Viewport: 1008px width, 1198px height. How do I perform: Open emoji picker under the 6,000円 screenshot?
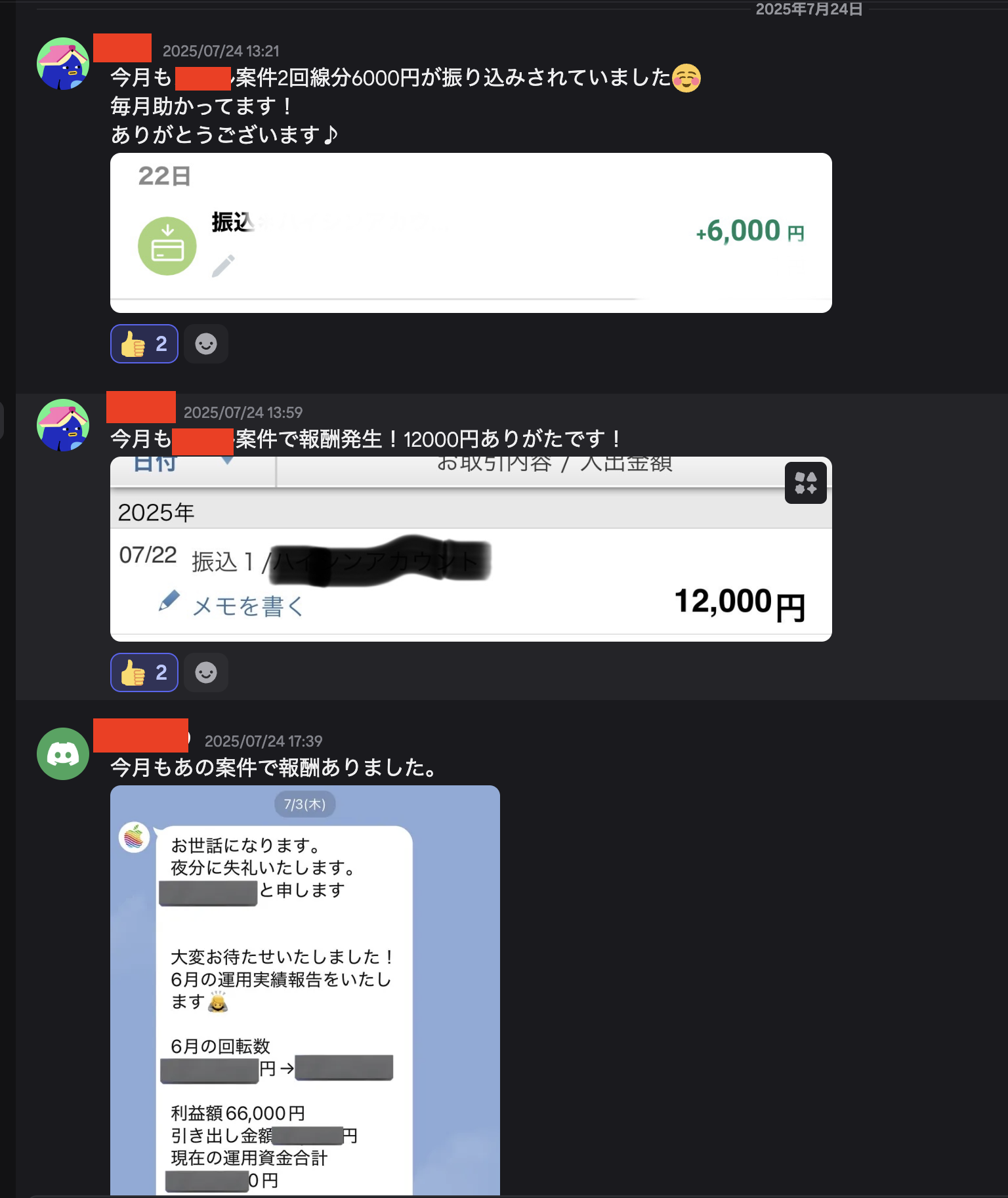point(206,344)
